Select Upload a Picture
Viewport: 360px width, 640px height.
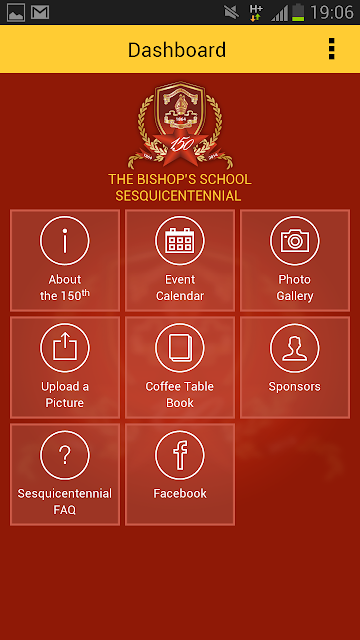coord(65,367)
